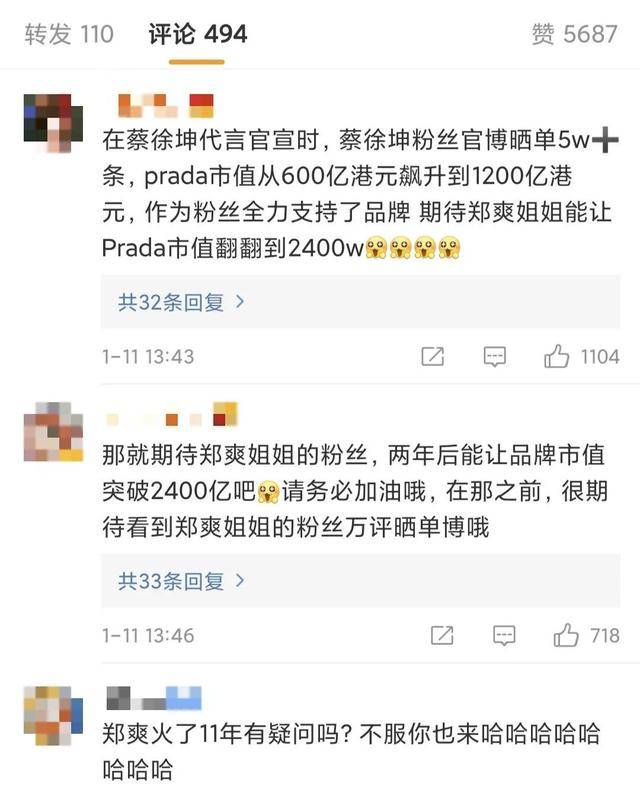The height and width of the screenshot is (793, 640).
Task: Open avatar of the 1-11 13:46 commenter
Action: (53, 433)
